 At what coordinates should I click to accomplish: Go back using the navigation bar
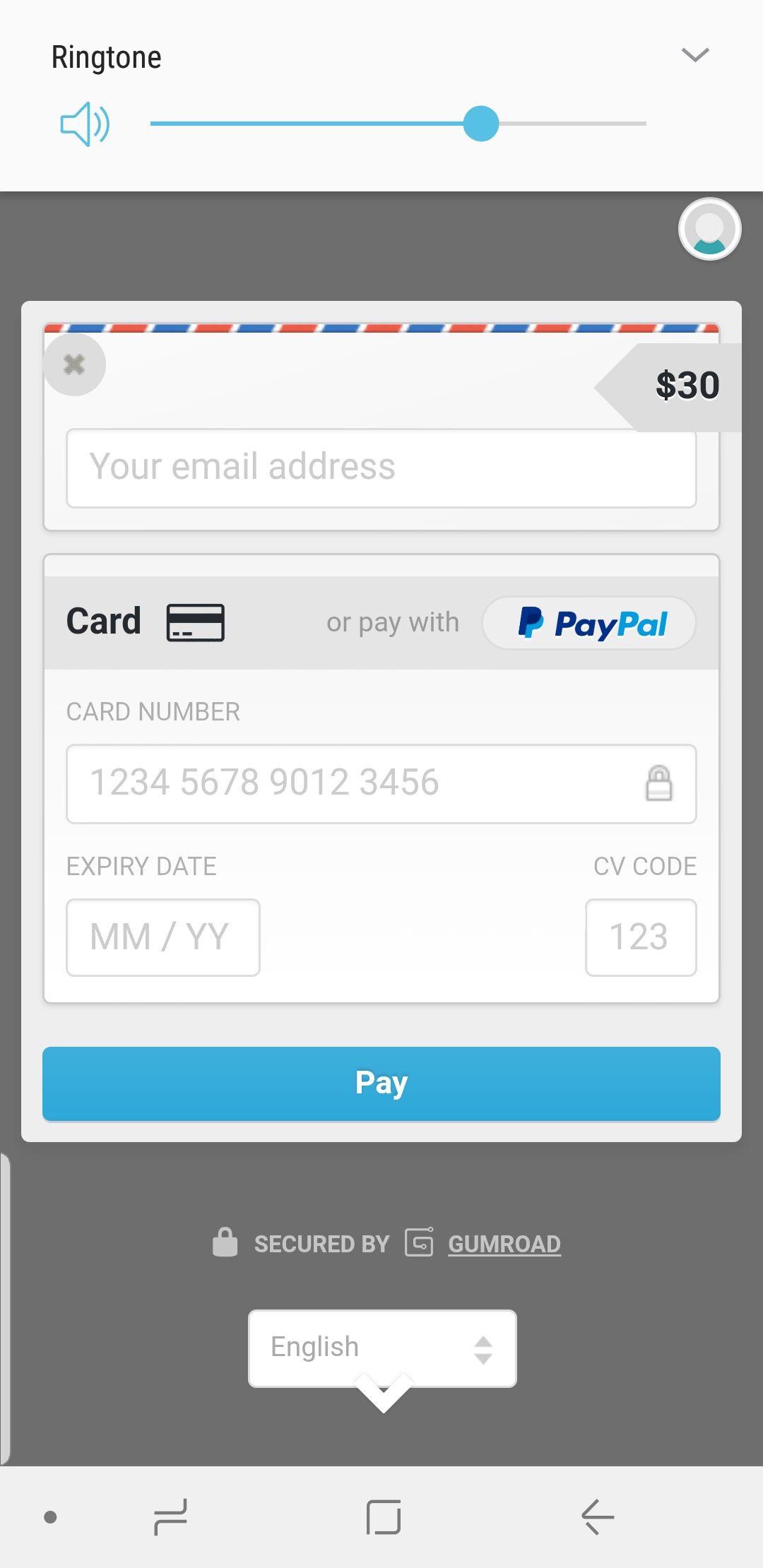point(598,1516)
